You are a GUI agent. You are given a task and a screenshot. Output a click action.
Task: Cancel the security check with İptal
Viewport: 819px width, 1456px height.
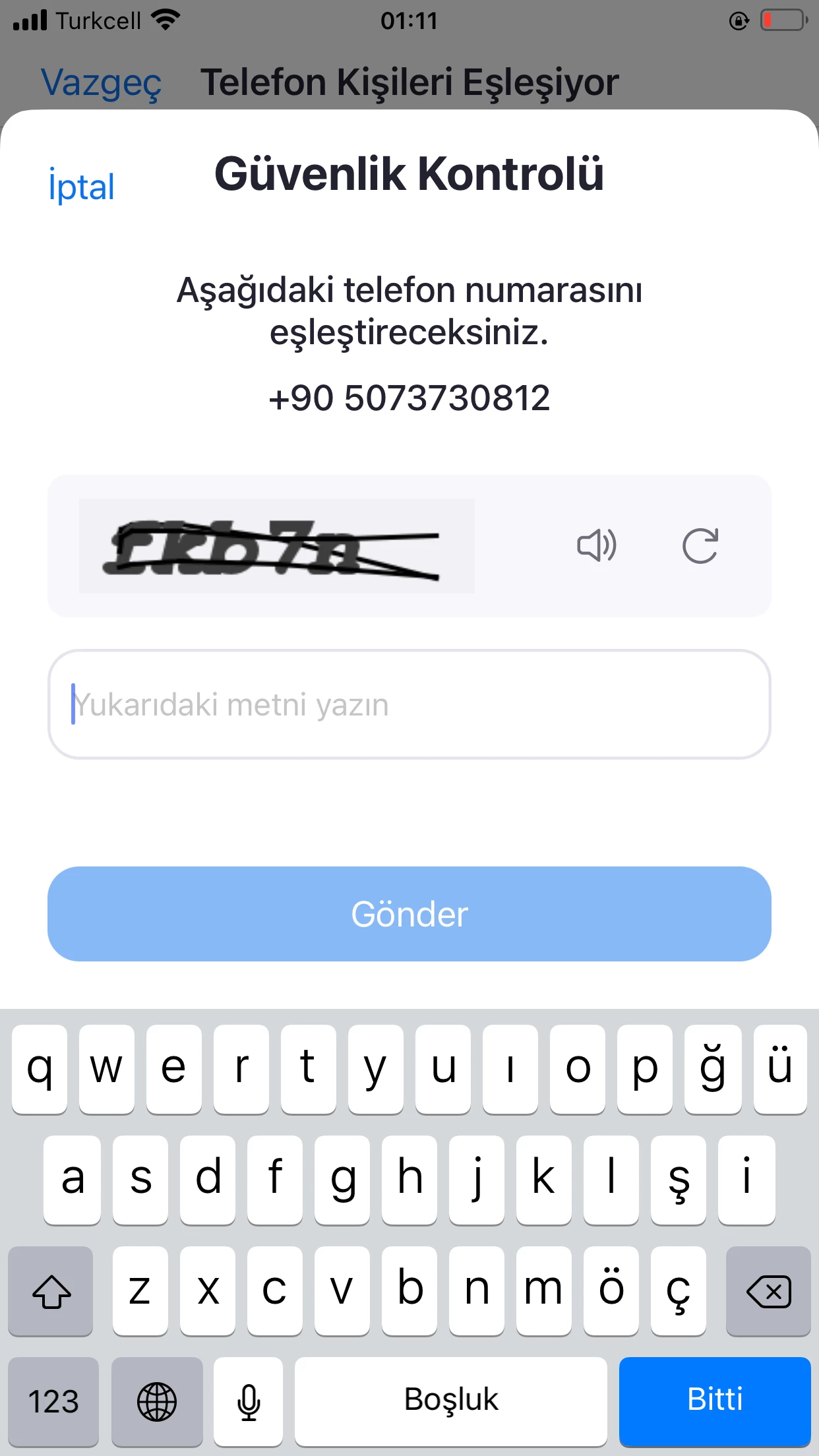point(82,187)
